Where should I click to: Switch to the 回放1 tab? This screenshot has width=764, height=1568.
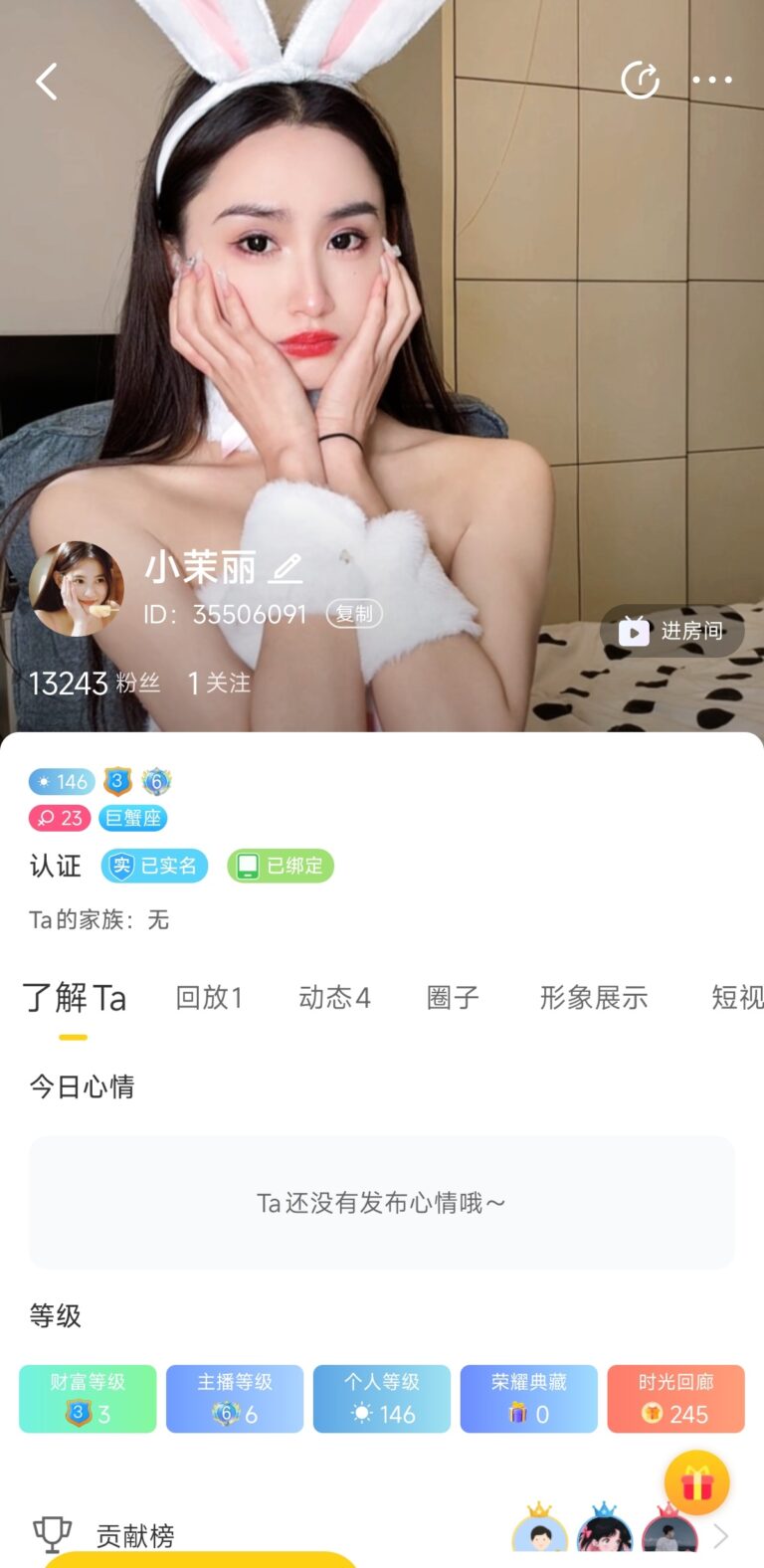point(209,997)
